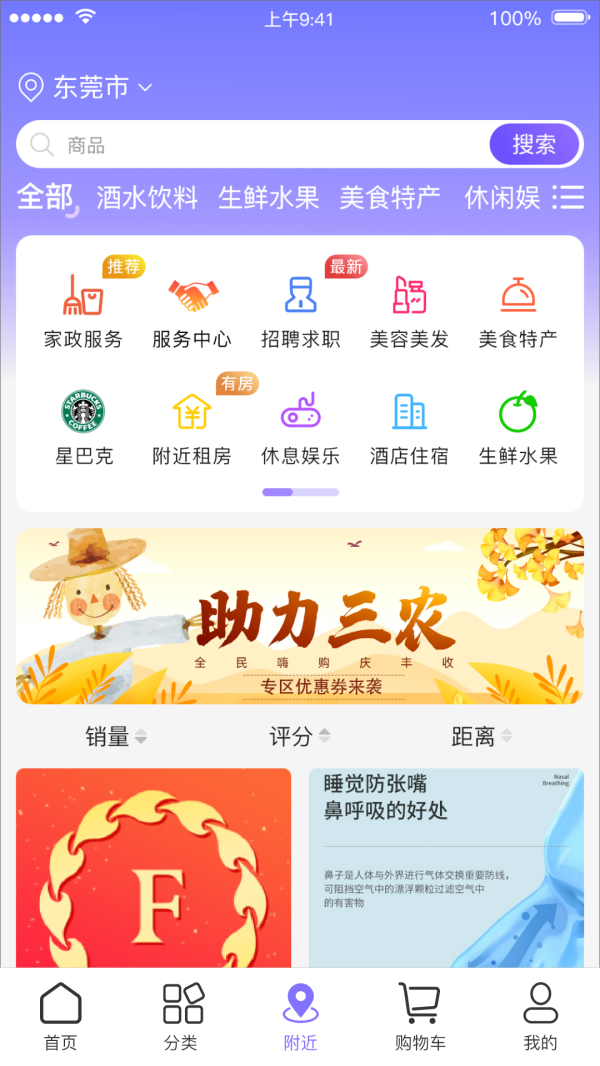Switch to the 我的 tab
600x1066 pixels.
(540, 1016)
